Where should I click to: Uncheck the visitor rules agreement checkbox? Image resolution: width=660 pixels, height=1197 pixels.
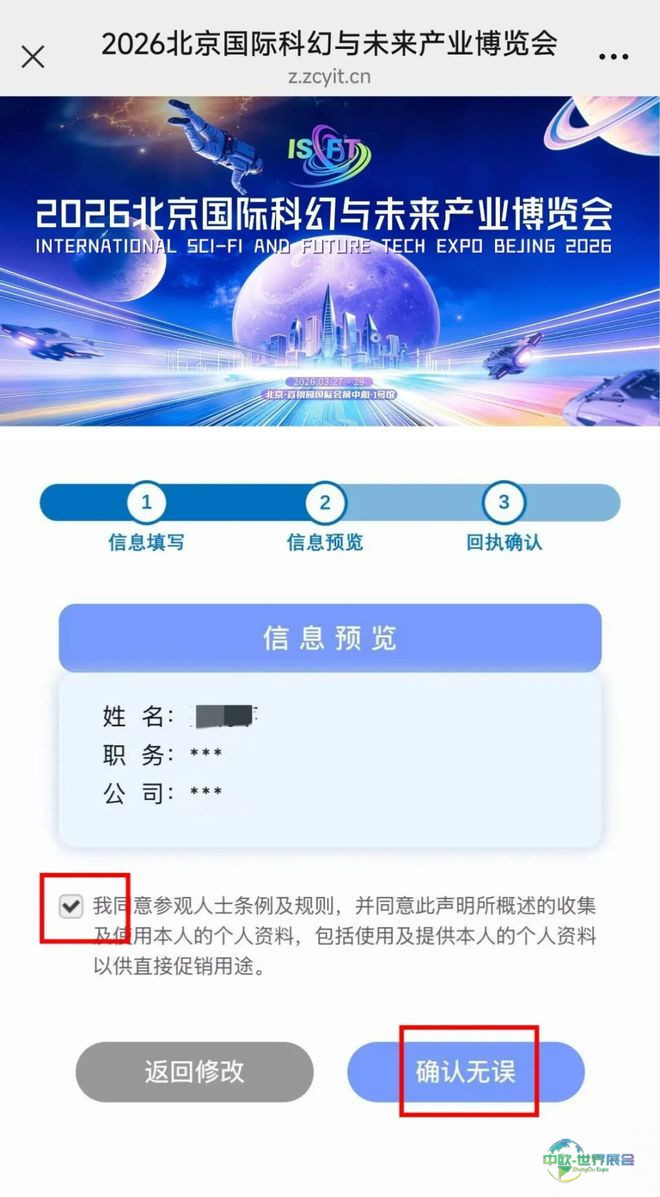pos(70,907)
